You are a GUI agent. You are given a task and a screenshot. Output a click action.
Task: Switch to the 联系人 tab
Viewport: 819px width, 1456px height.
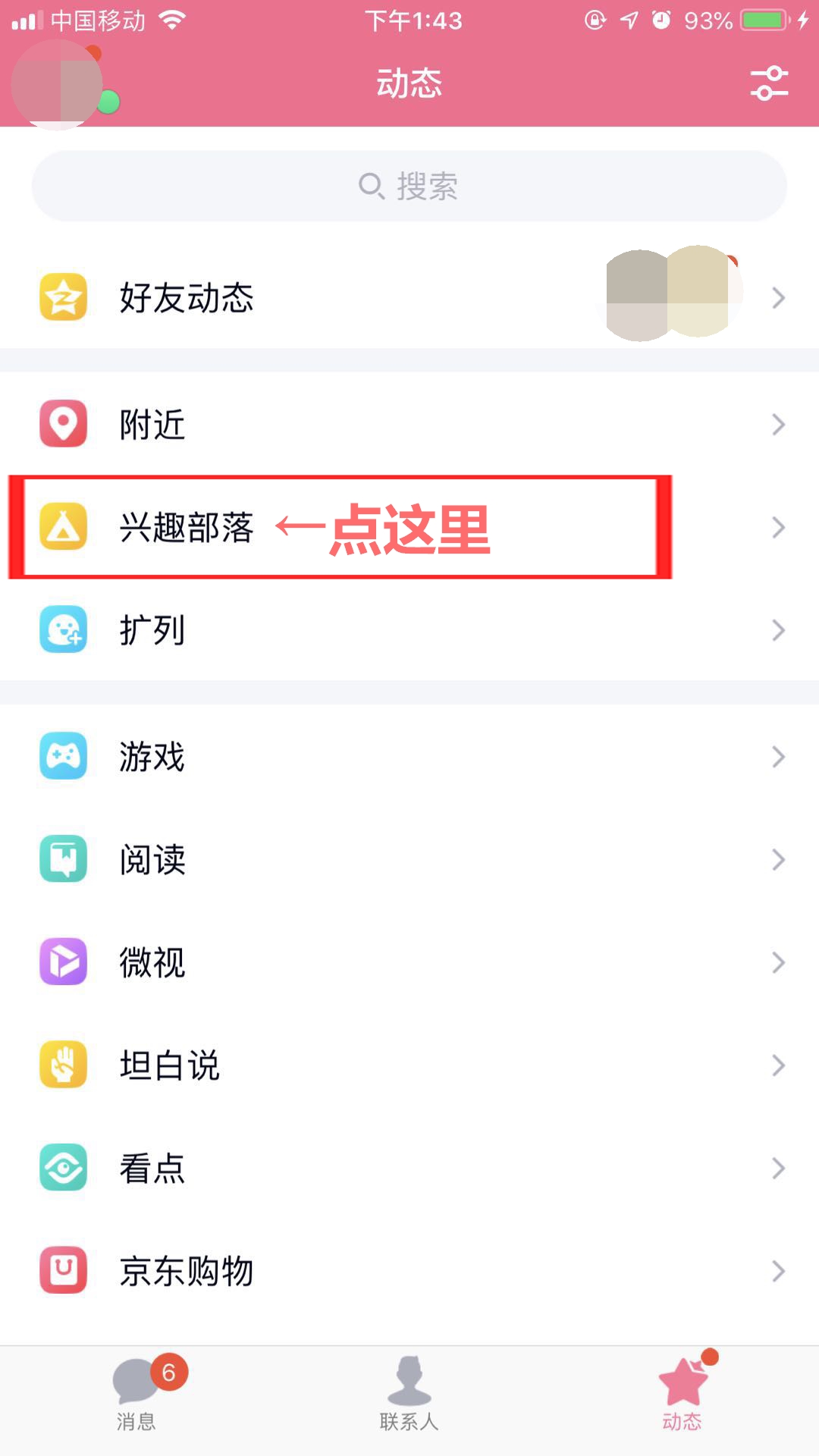409,1395
